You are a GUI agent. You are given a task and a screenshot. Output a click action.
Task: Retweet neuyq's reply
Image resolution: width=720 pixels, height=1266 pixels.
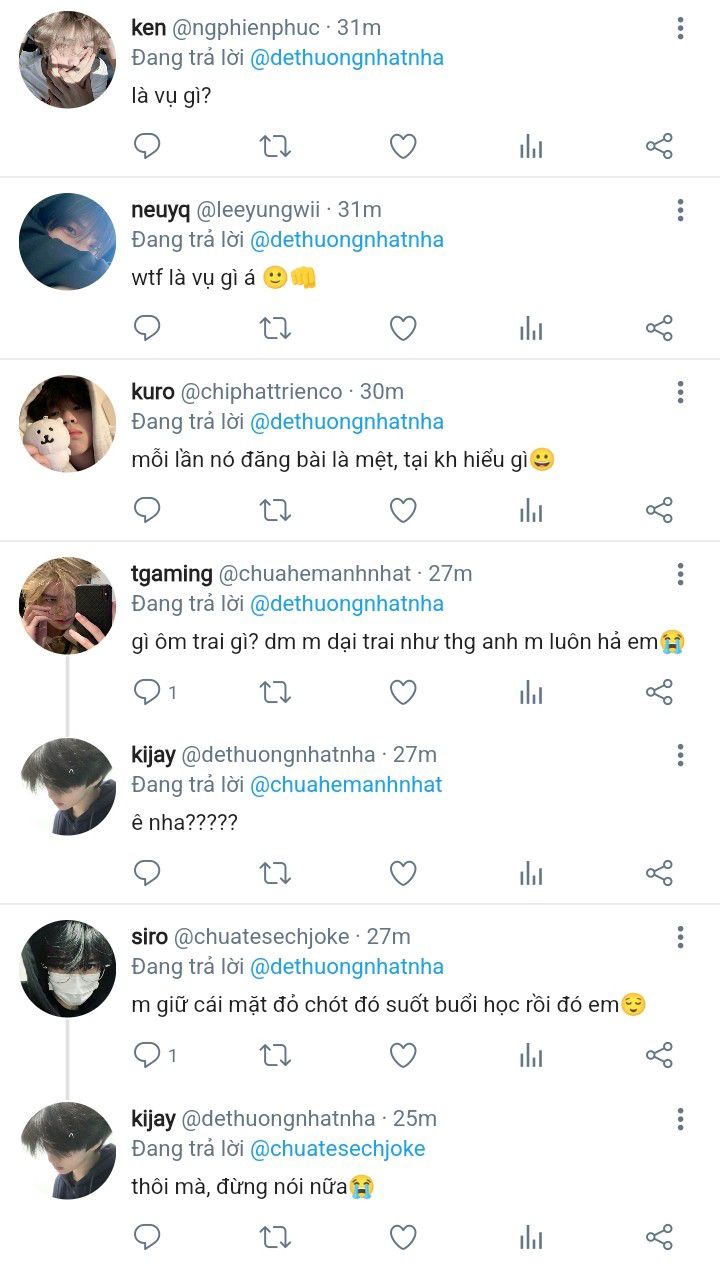tap(275, 328)
